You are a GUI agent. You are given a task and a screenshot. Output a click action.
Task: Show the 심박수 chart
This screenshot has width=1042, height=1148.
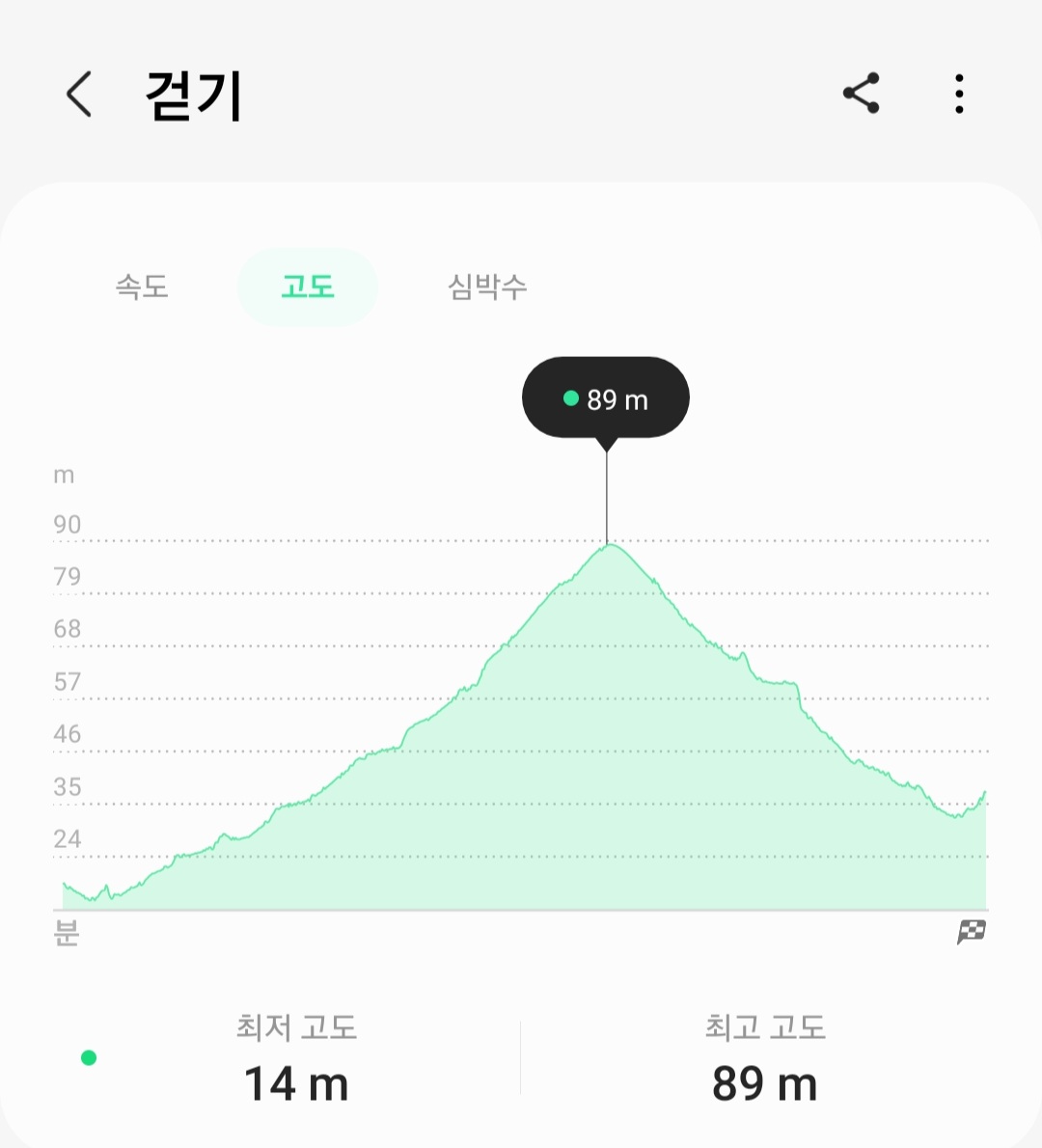point(487,287)
